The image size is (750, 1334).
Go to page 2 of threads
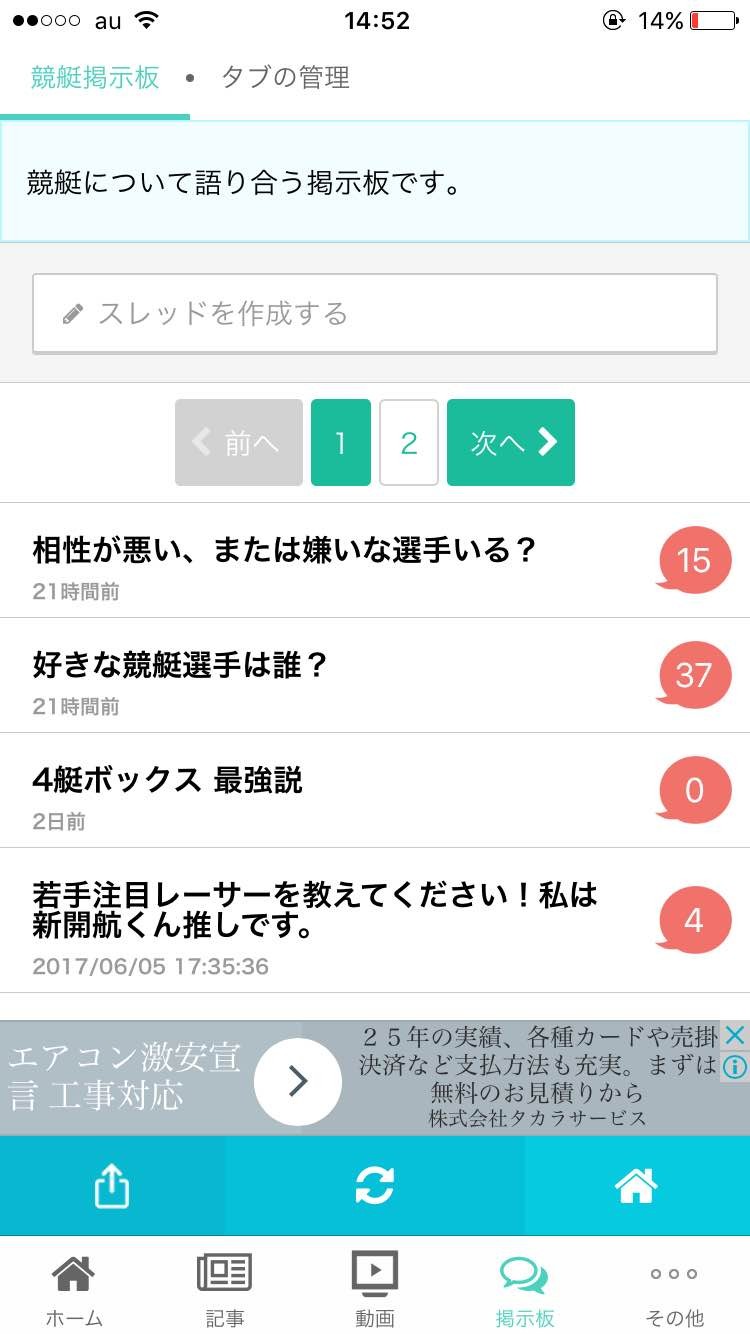[x=408, y=443]
